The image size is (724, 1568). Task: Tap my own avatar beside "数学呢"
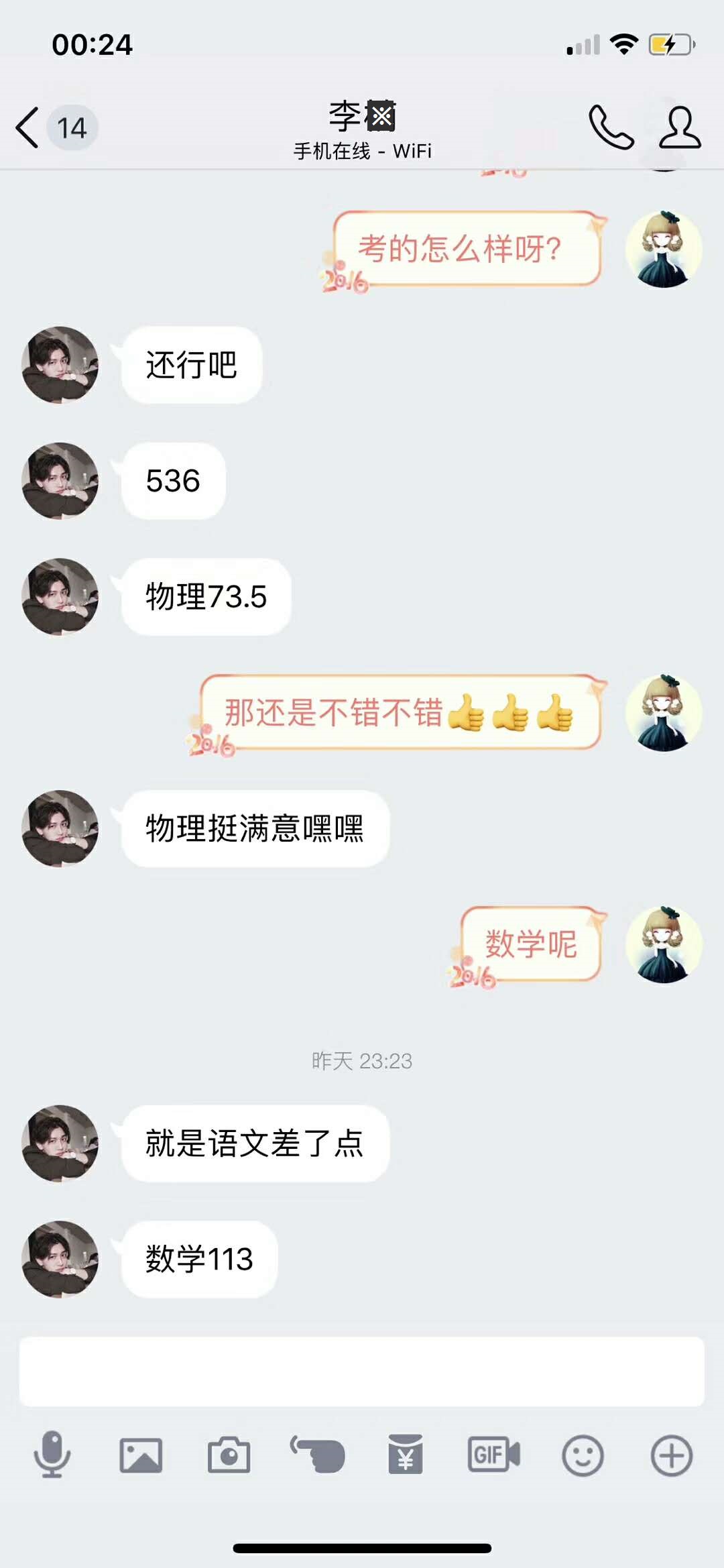[664, 945]
